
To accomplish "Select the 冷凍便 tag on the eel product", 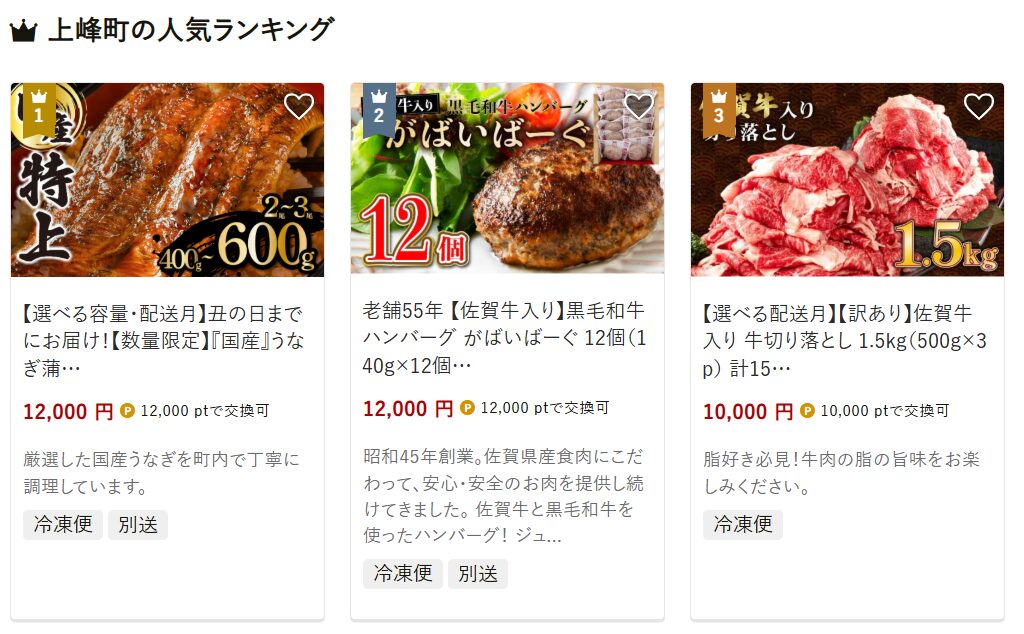I will 62,525.
